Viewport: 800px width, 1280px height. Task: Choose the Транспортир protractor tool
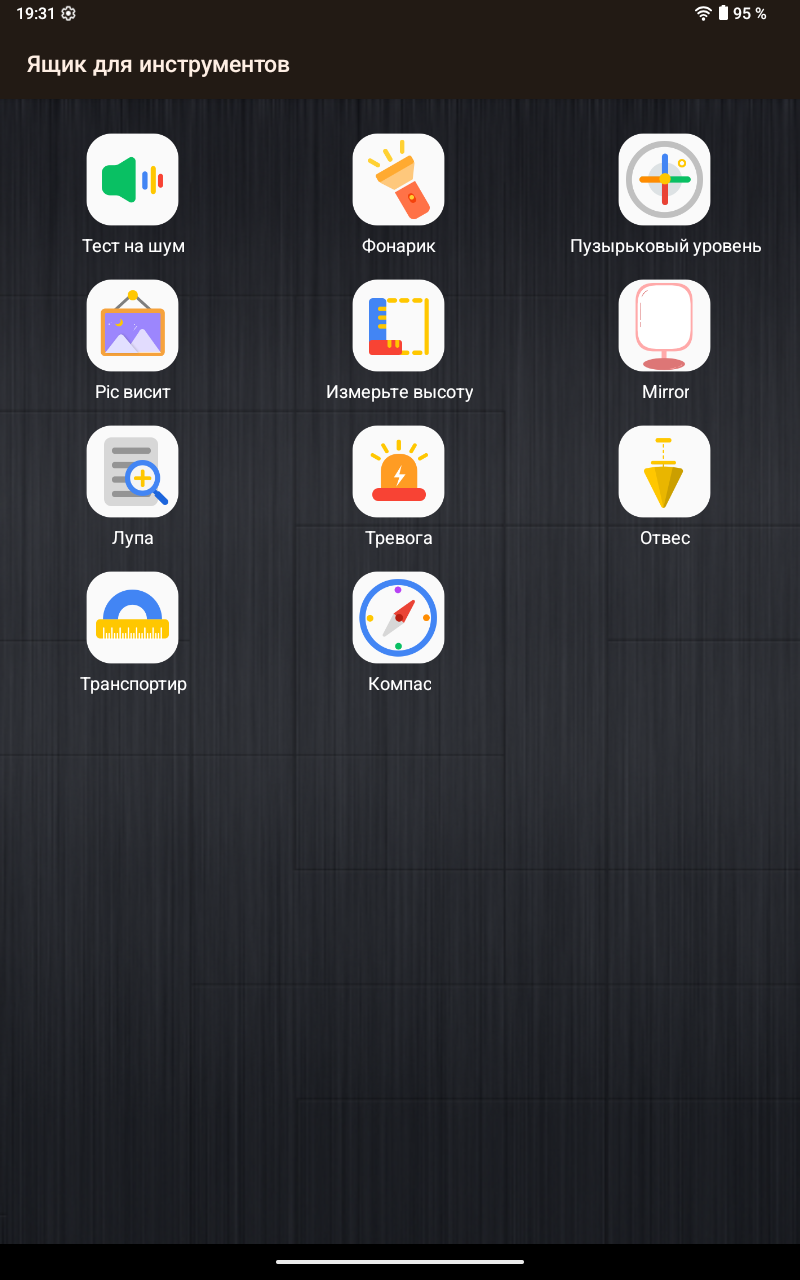click(x=133, y=618)
